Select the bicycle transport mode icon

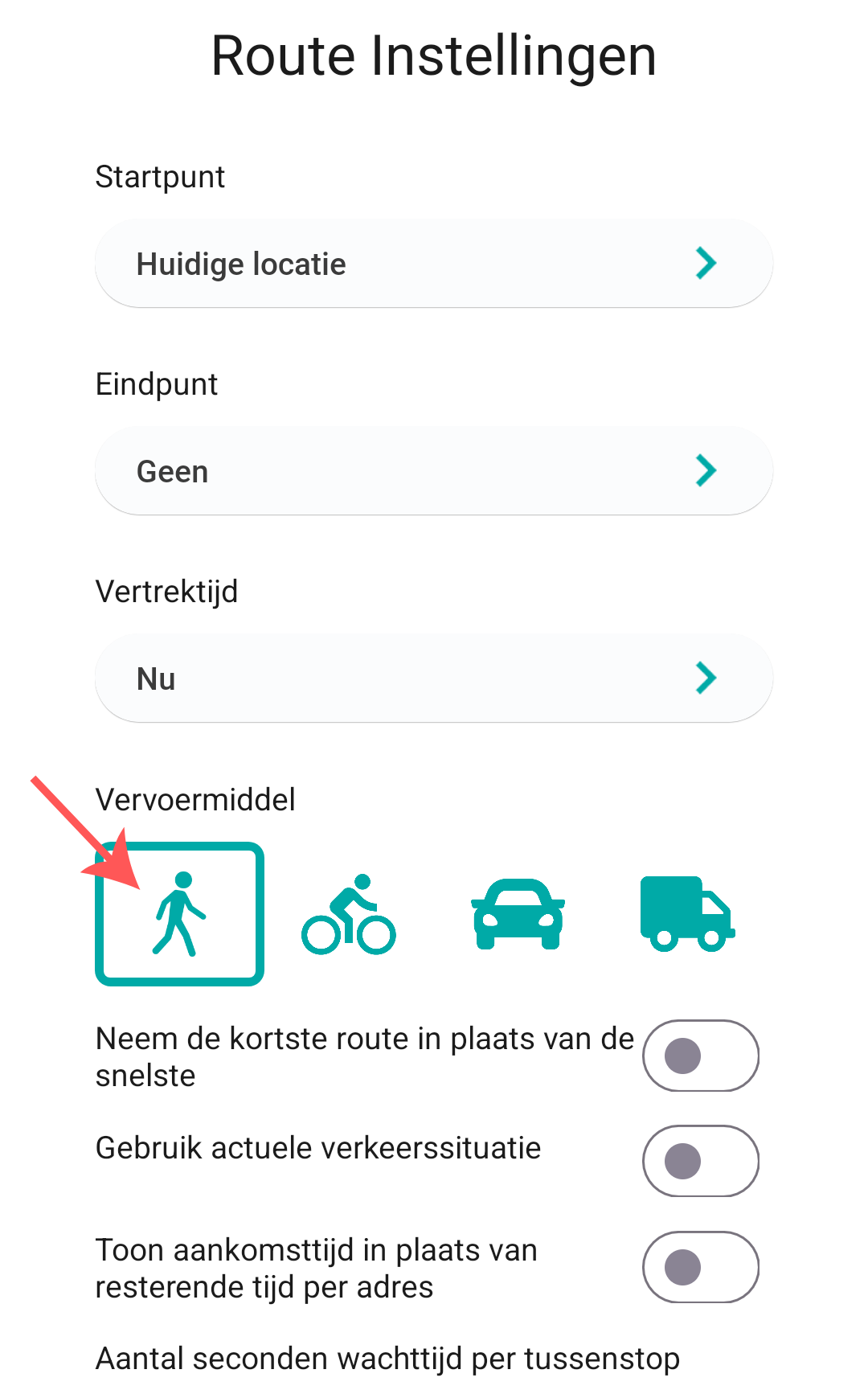click(349, 916)
